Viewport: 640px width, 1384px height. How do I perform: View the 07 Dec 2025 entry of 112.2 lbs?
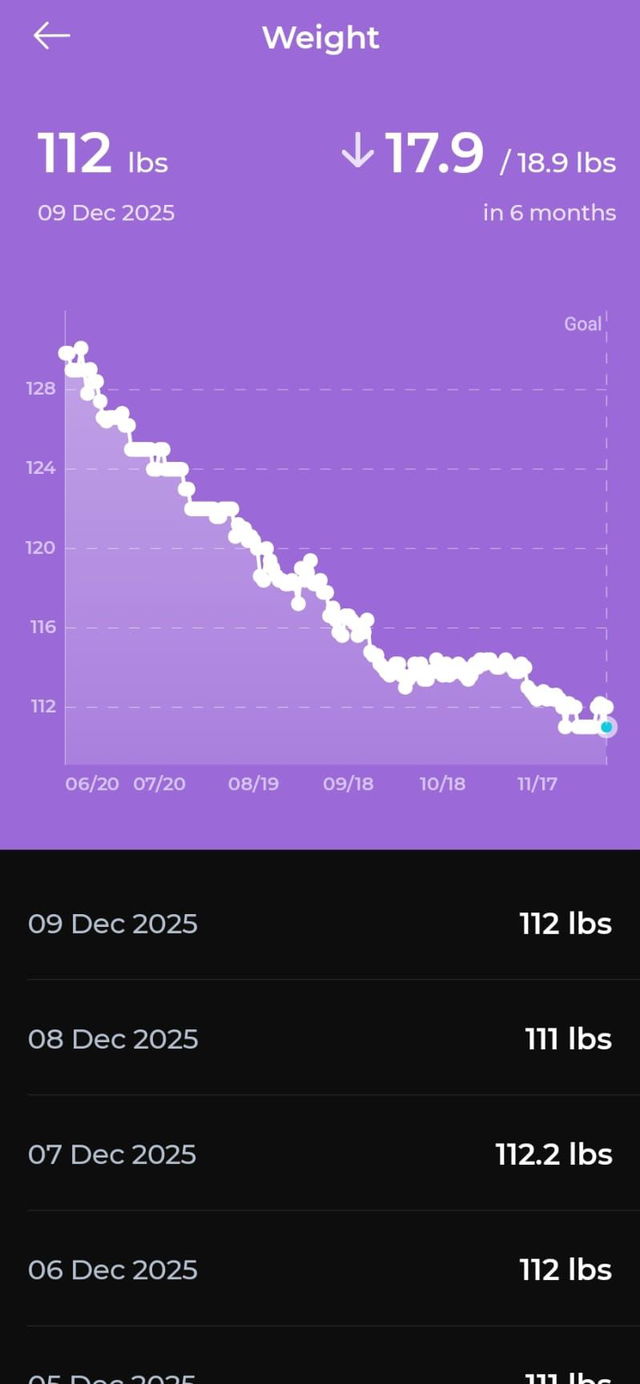pos(320,1154)
